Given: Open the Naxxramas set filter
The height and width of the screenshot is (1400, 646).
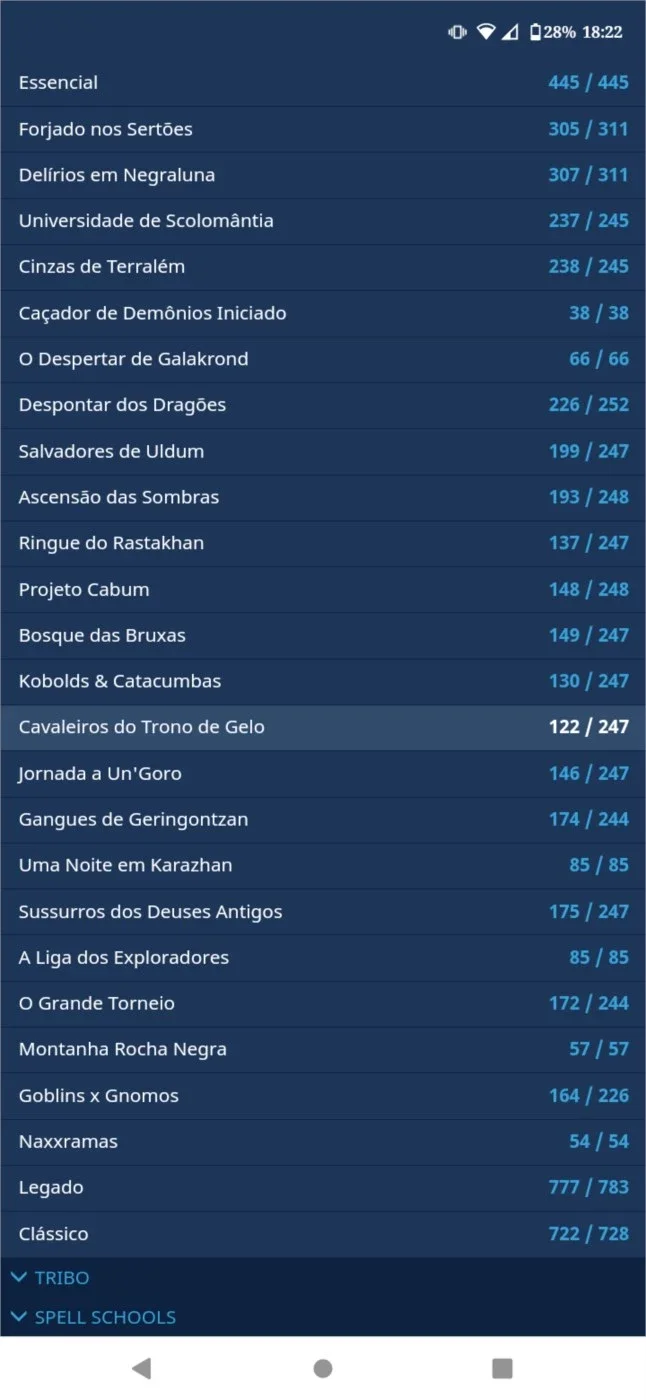Looking at the screenshot, I should [x=323, y=1141].
